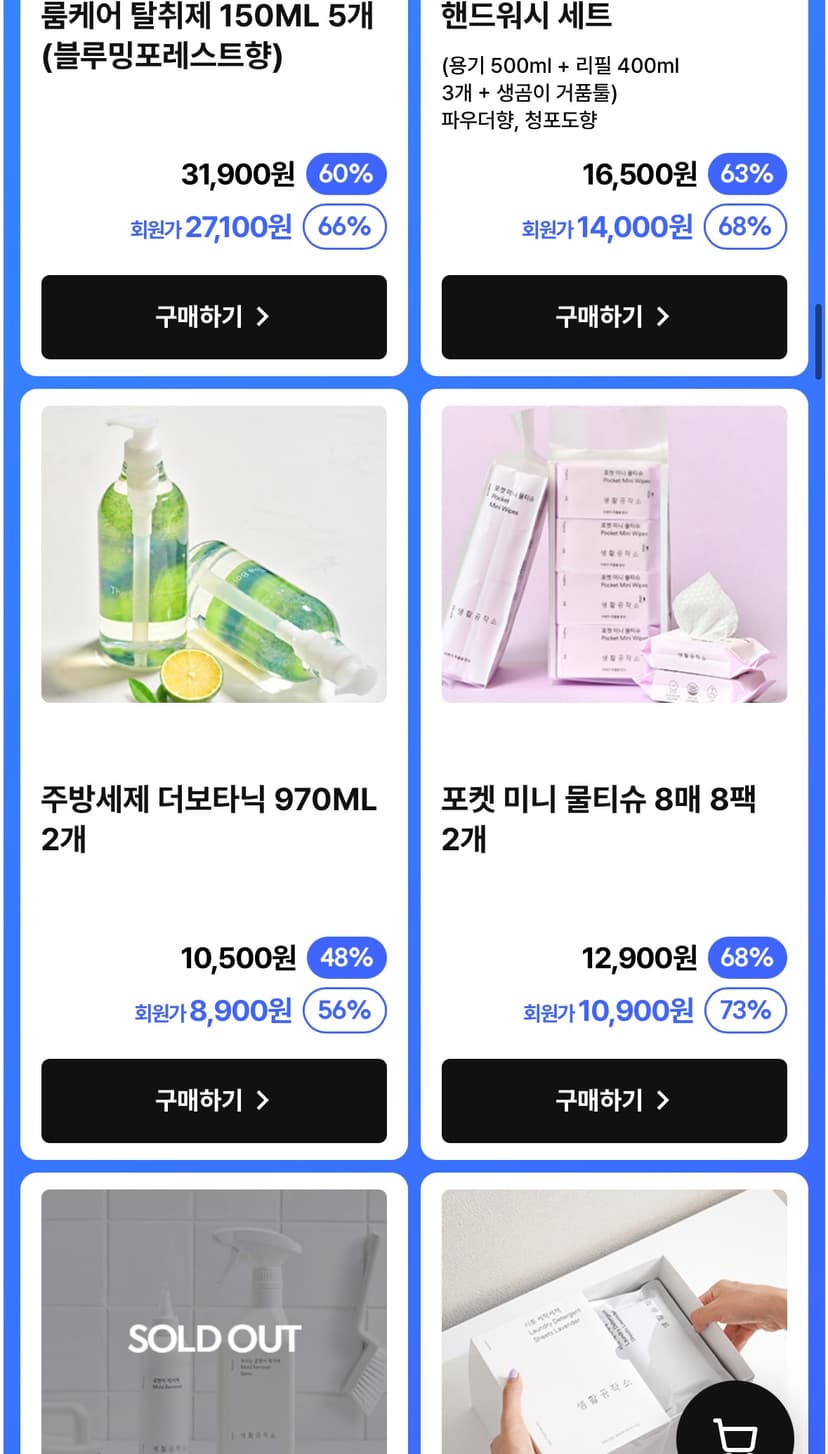The height and width of the screenshot is (1454, 828).
Task: Open the 포켓 미니 물티슈 product image
Action: tap(614, 554)
